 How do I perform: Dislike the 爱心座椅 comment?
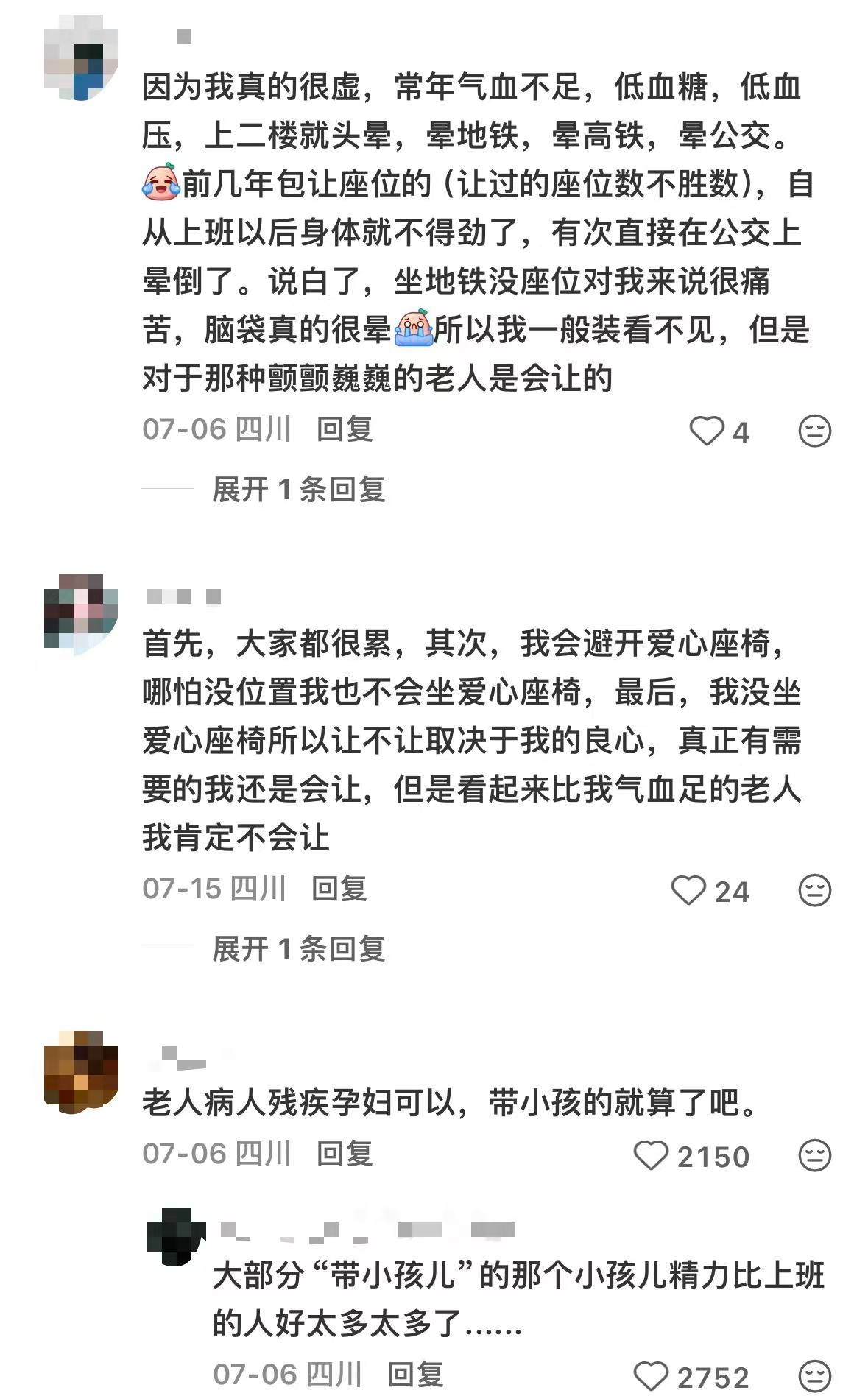814,890
